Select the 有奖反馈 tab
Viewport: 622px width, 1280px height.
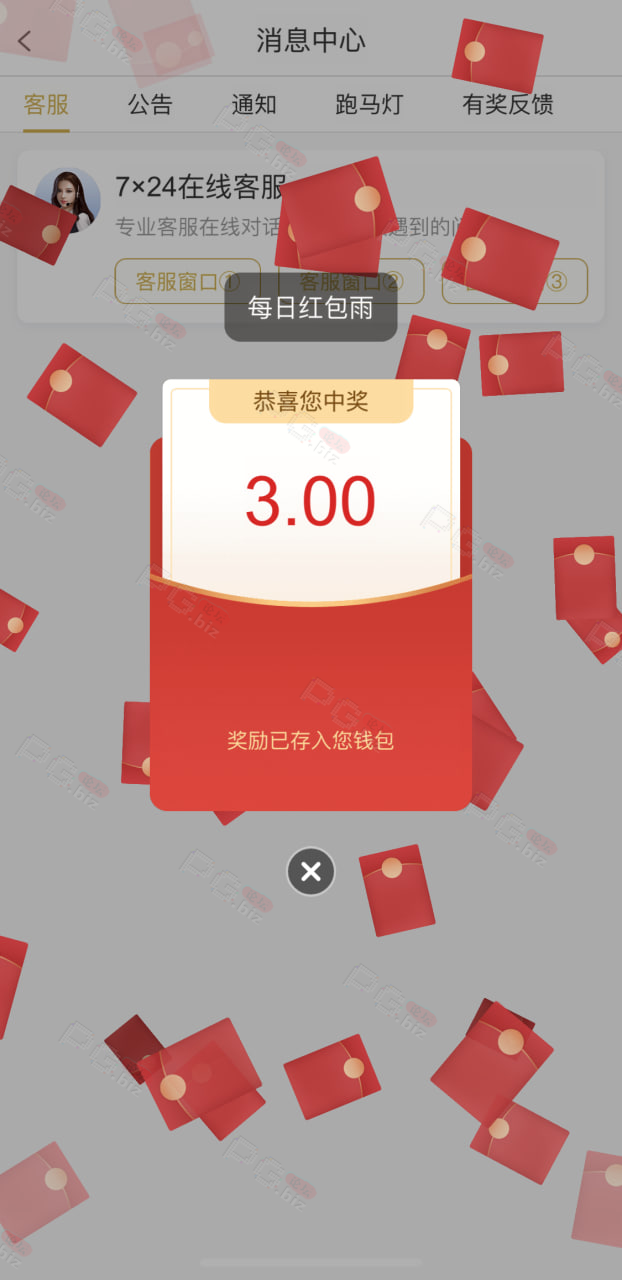coord(508,104)
